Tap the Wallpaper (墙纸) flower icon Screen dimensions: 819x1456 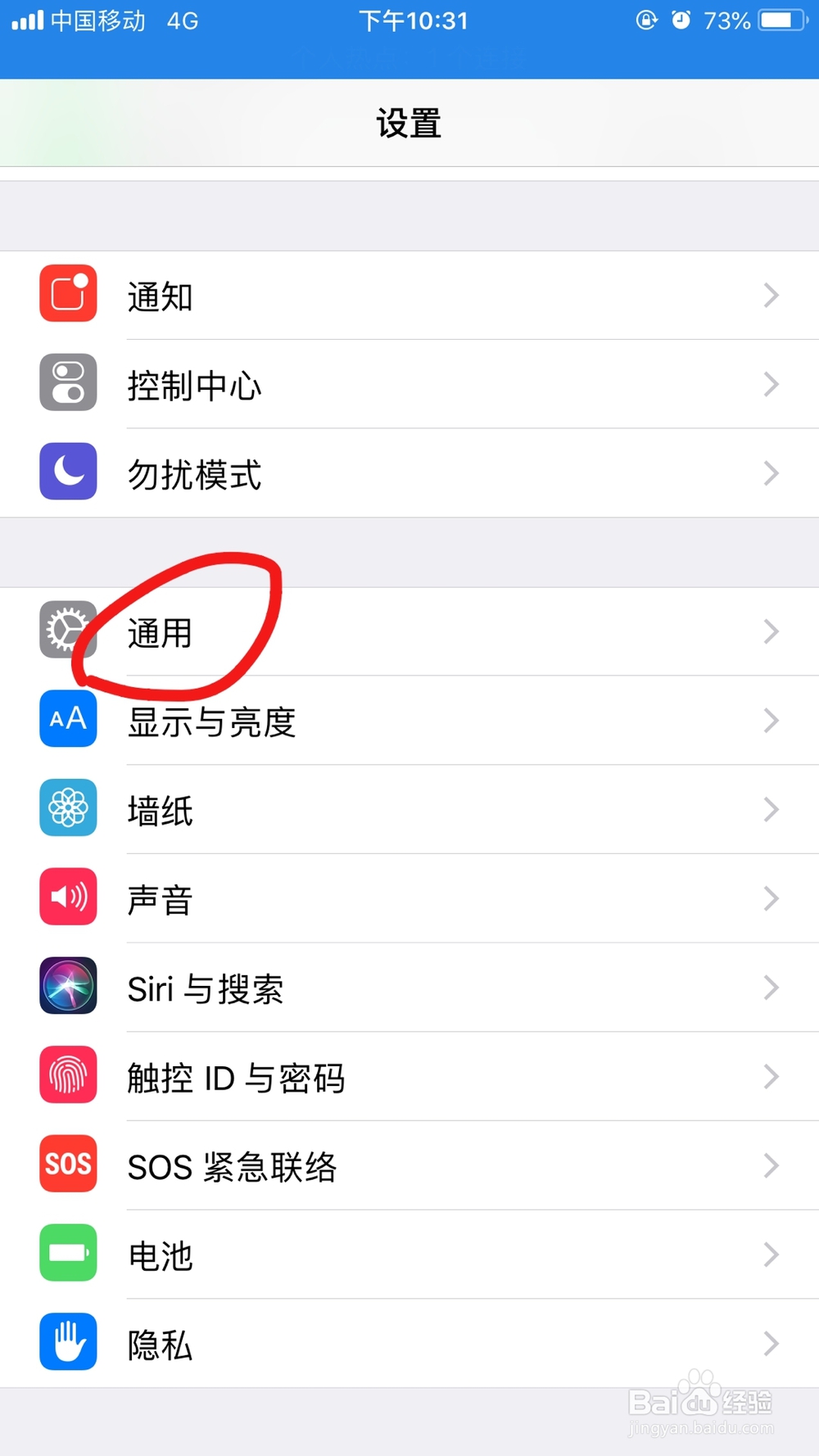pyautogui.click(x=68, y=807)
